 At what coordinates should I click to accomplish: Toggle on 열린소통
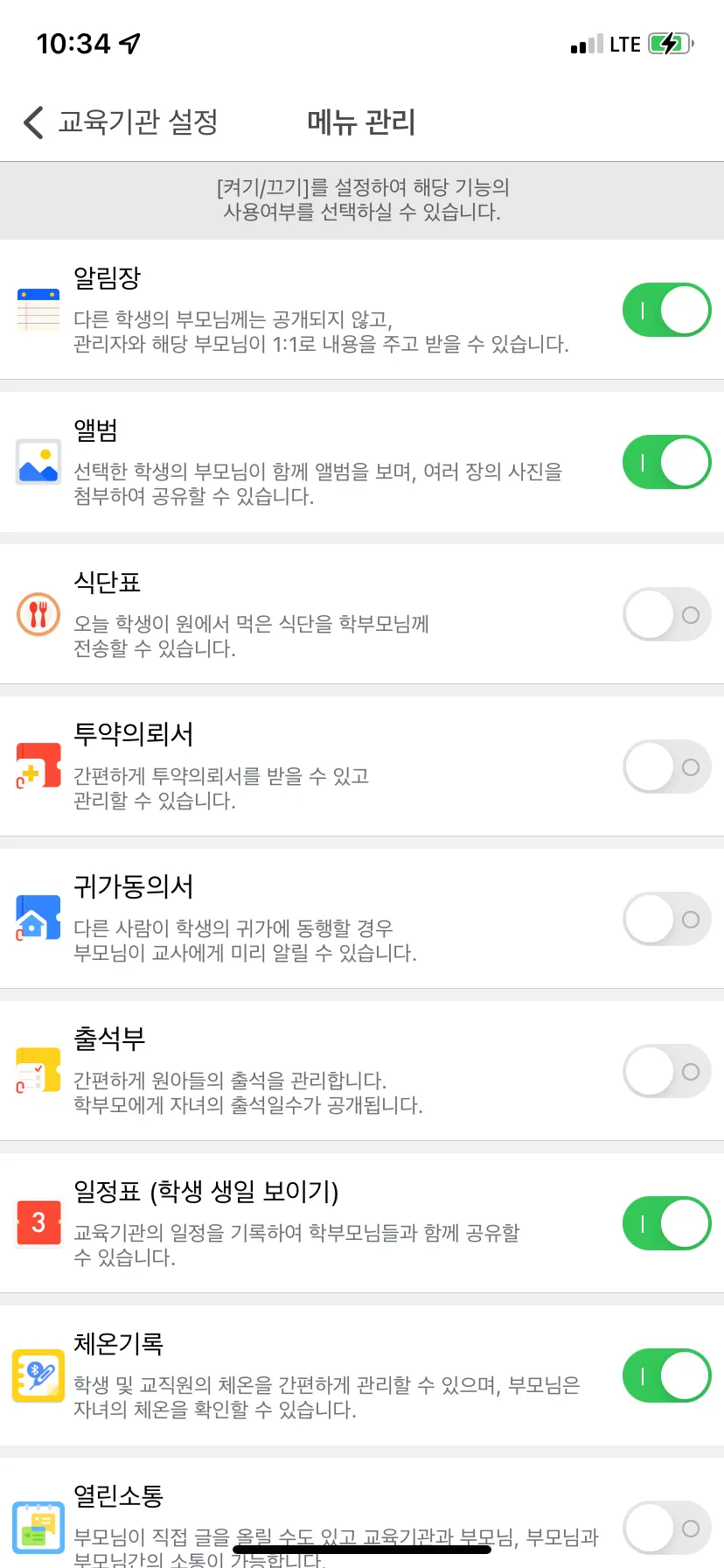(666, 1528)
